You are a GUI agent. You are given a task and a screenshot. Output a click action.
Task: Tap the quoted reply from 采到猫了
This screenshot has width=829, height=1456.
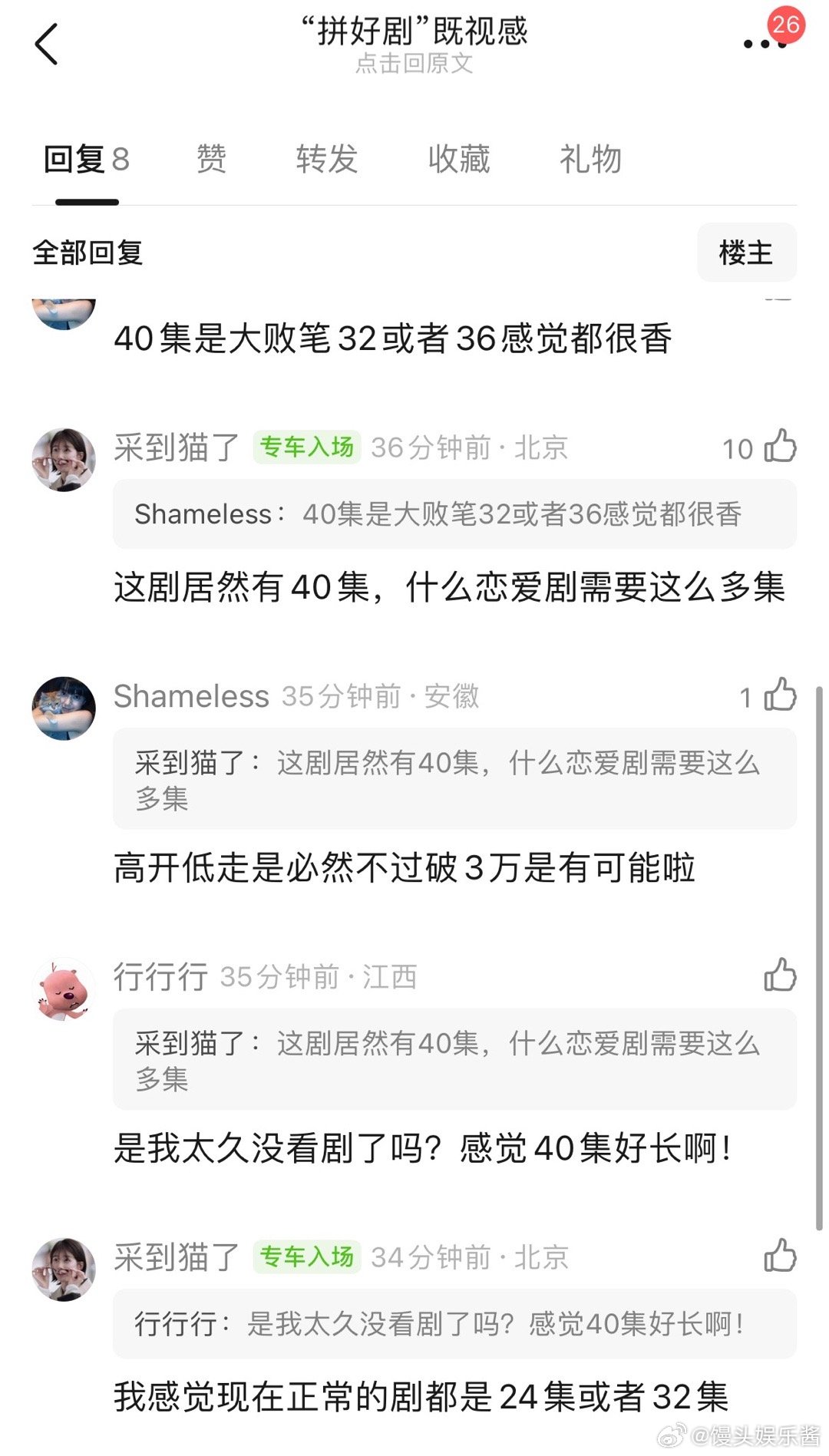pos(454,778)
